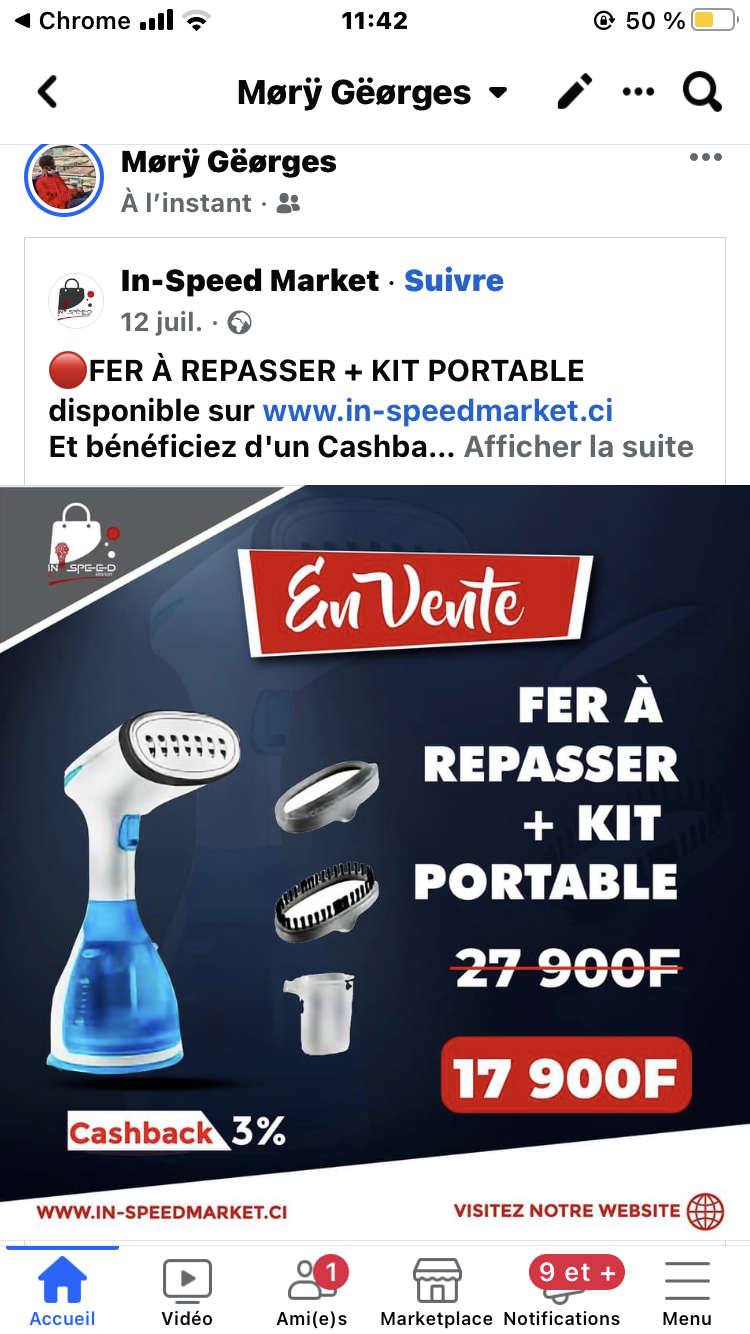Open the Menu tab

[x=687, y=1291]
